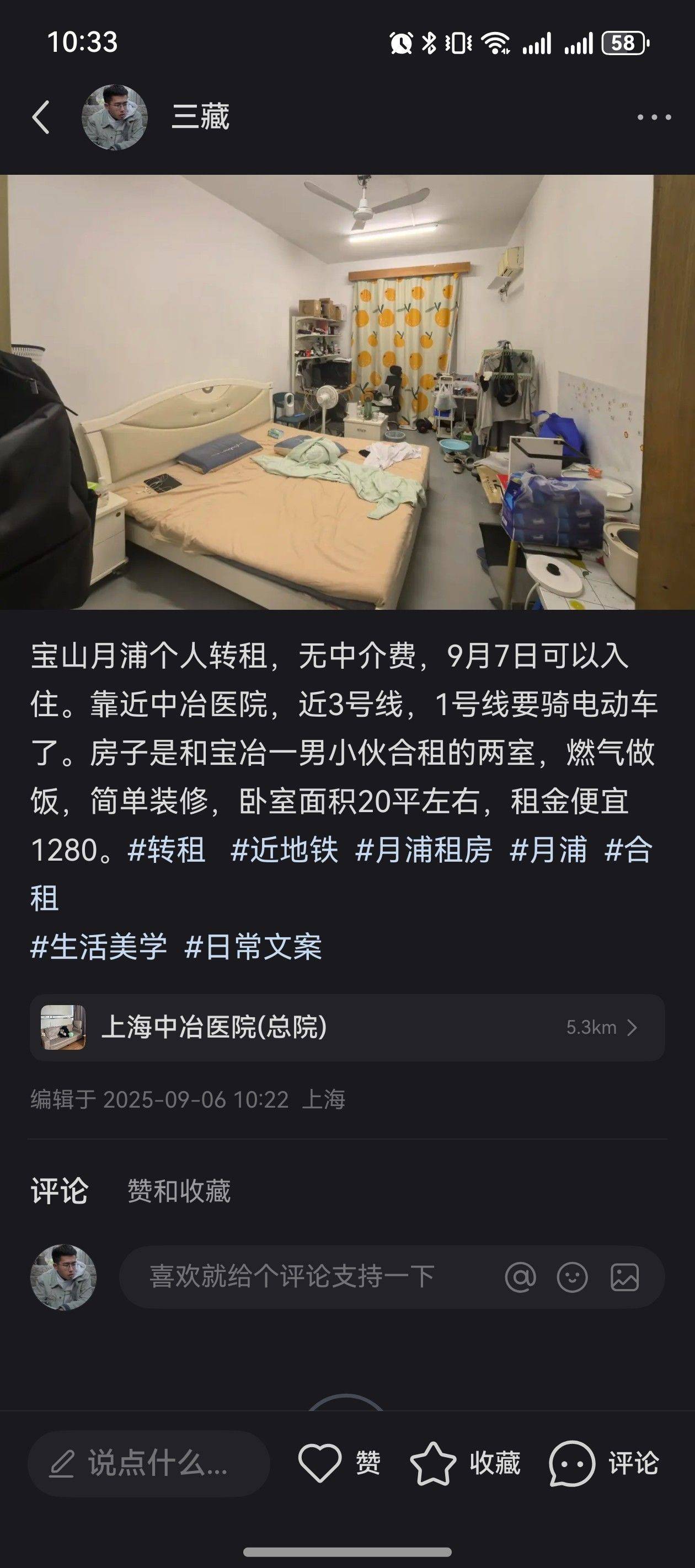
Task: Open the #月浦租房 hashtag
Action: tap(424, 850)
